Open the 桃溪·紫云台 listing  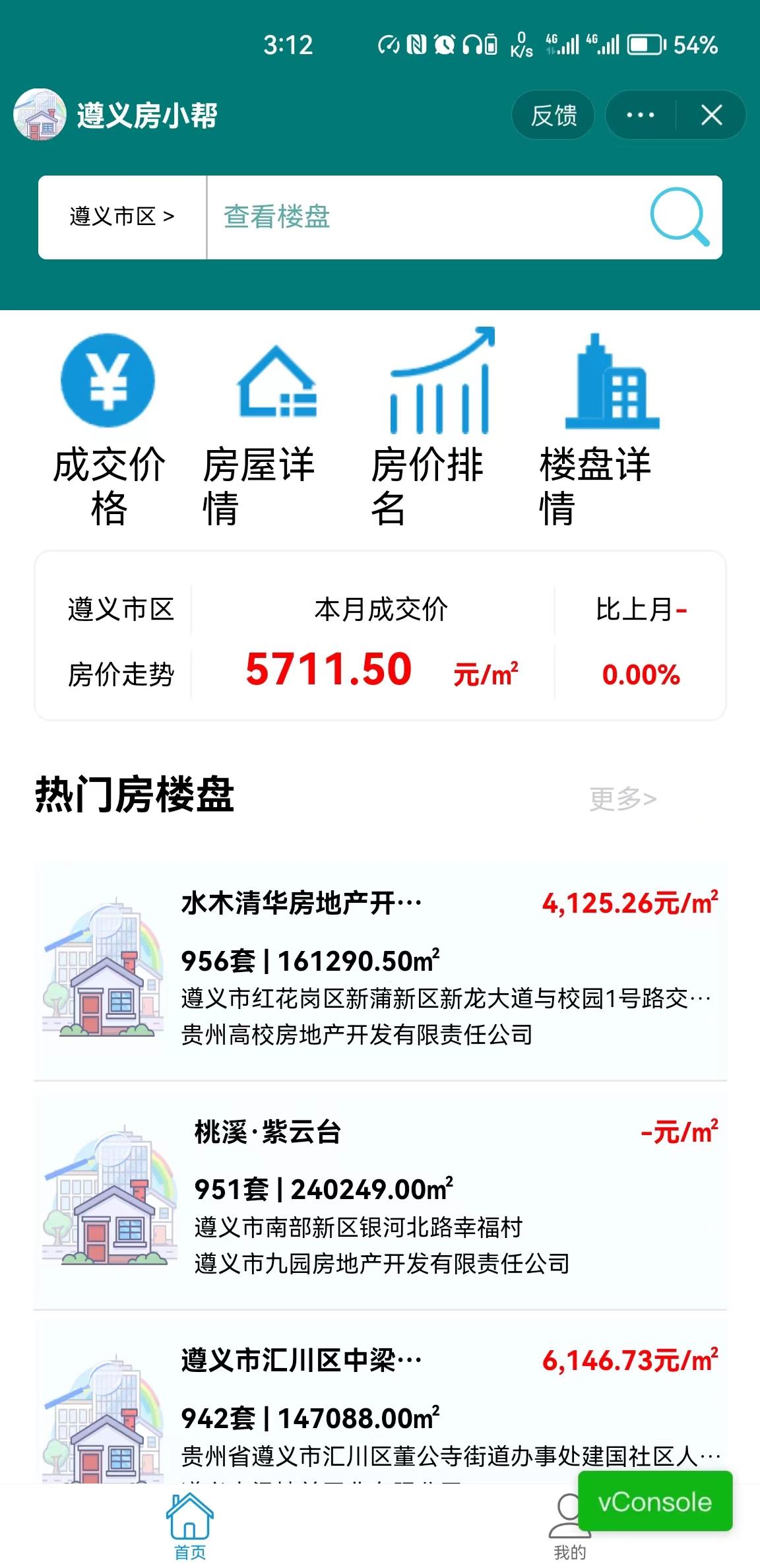point(380,1196)
